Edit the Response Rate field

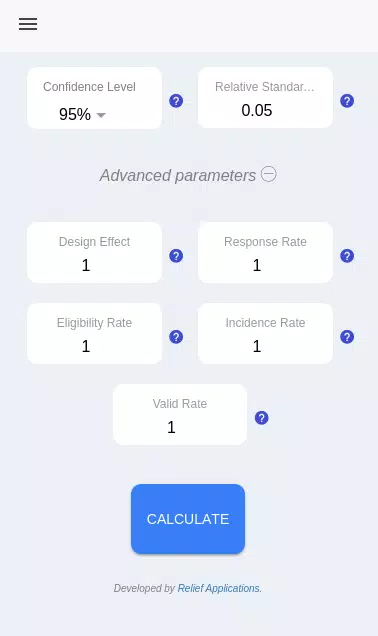point(265,252)
